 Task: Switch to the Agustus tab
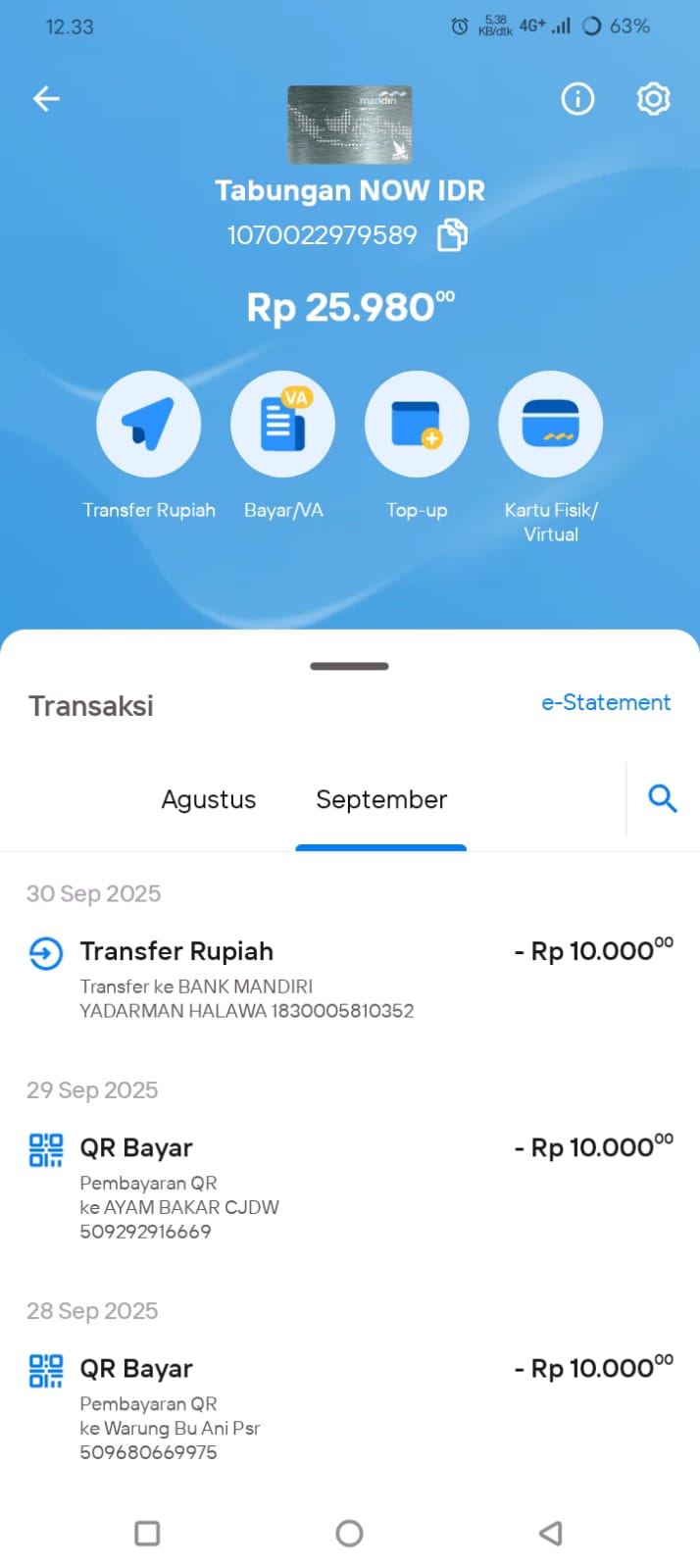coord(209,800)
